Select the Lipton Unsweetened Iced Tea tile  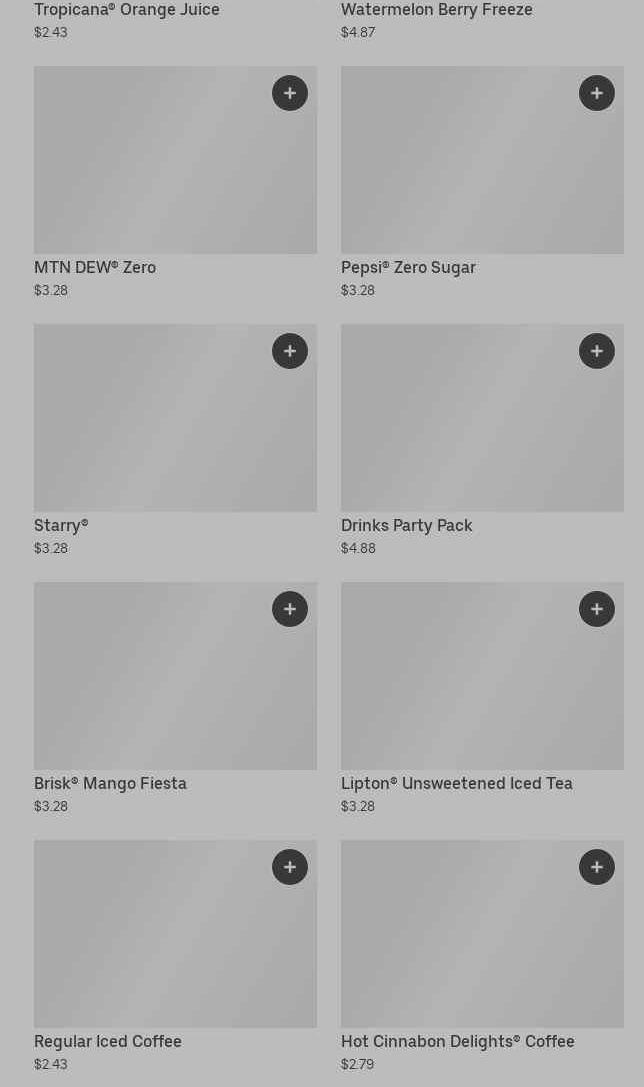460,690
